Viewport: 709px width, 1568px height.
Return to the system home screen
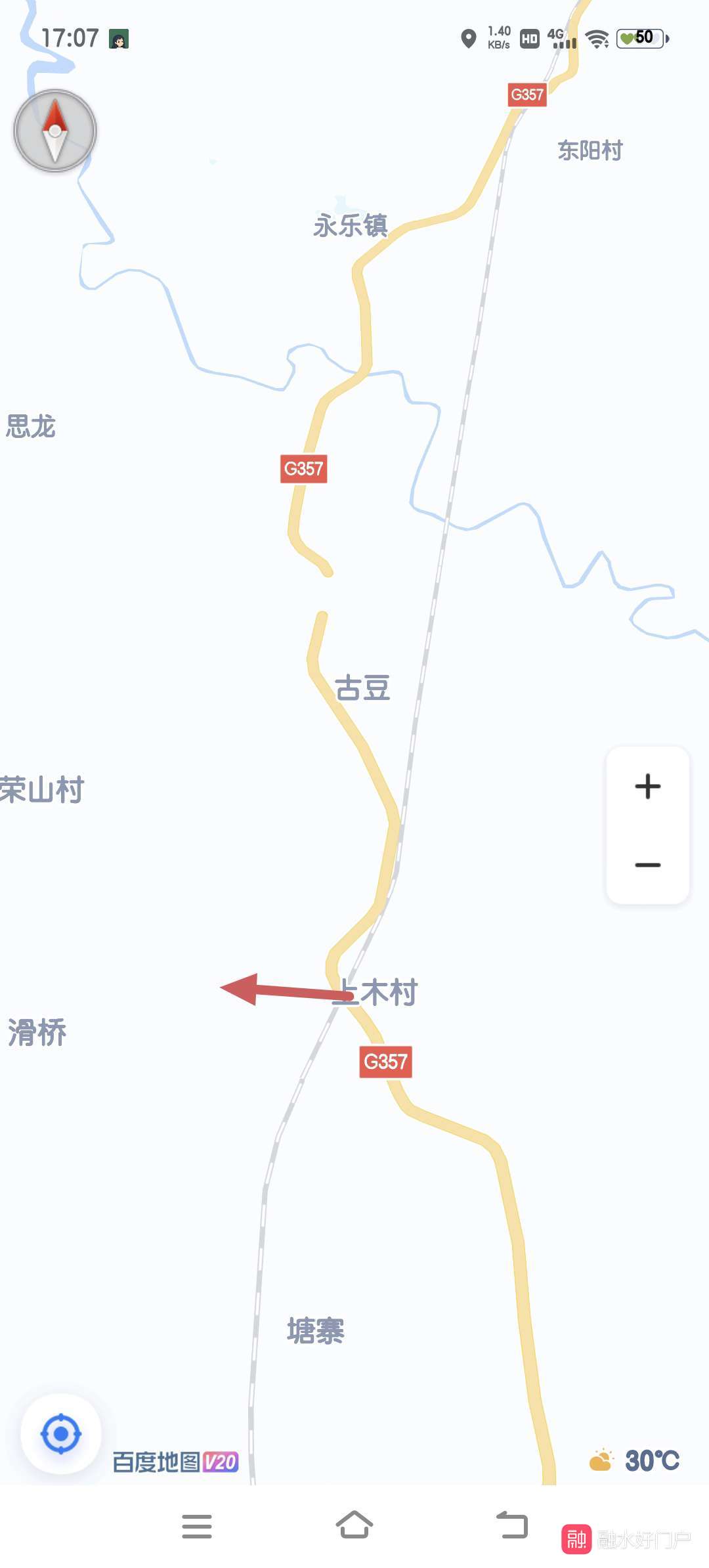[x=354, y=1525]
